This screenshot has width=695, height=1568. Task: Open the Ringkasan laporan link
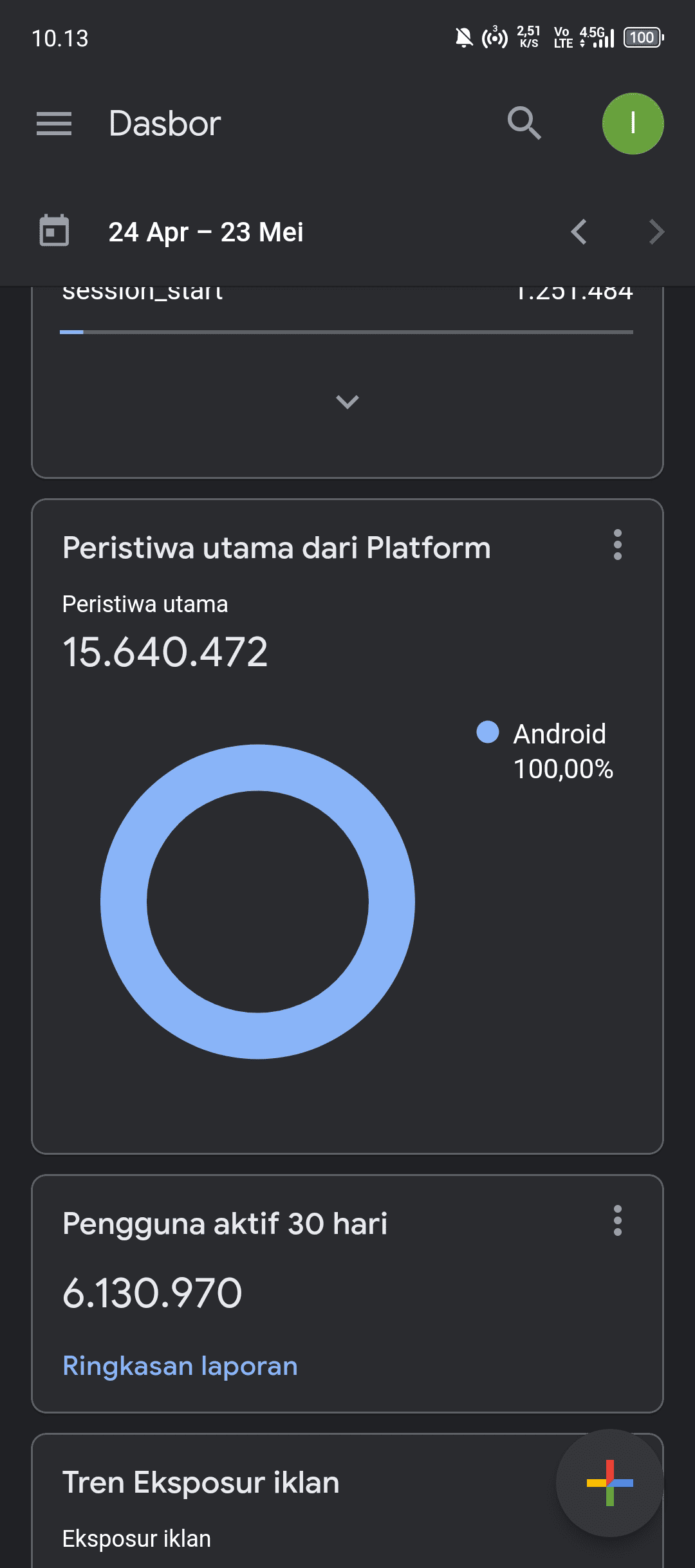(x=180, y=1365)
